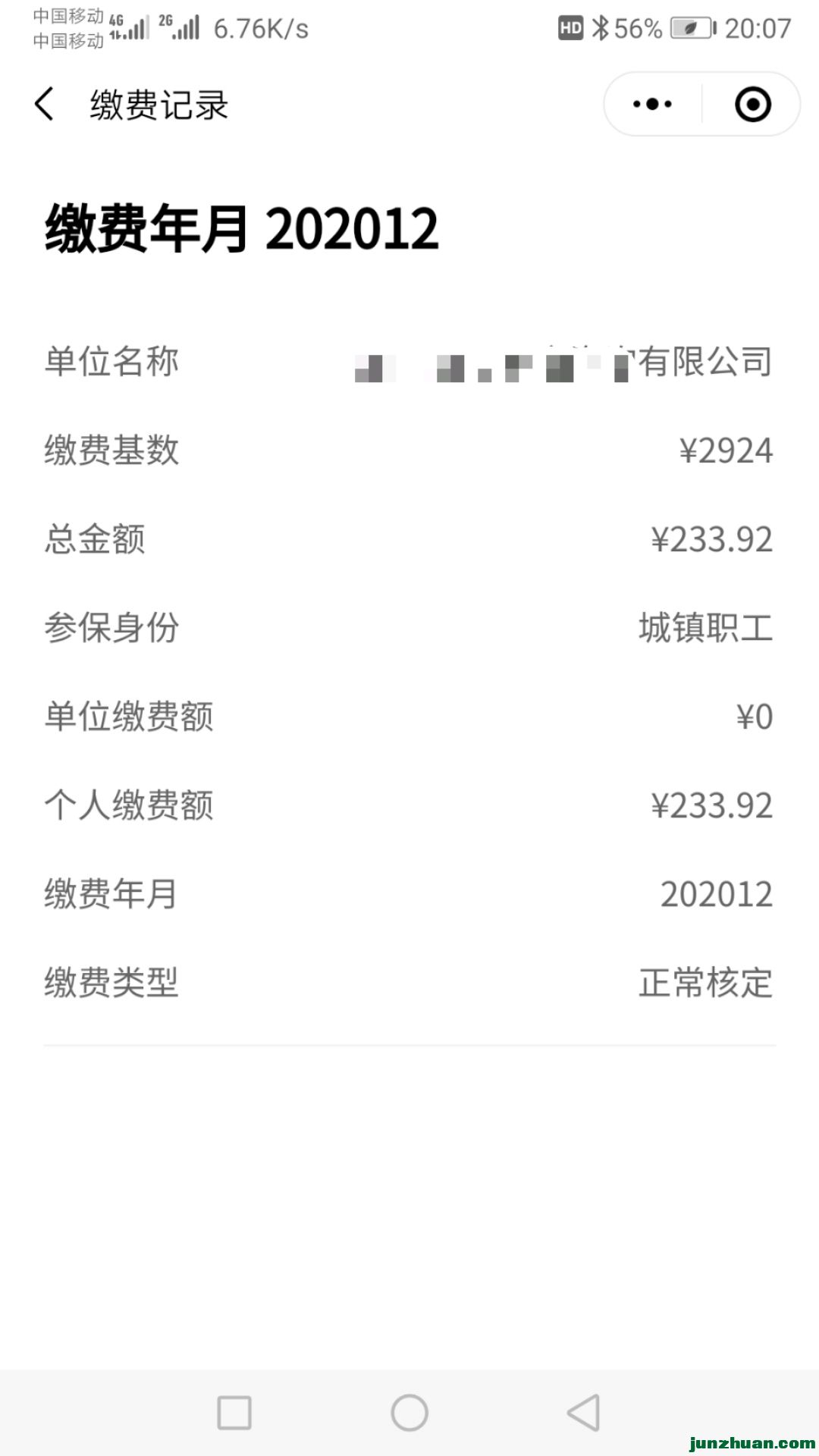Go back from the 缴费记录 page
The width and height of the screenshot is (819, 1456).
(45, 104)
